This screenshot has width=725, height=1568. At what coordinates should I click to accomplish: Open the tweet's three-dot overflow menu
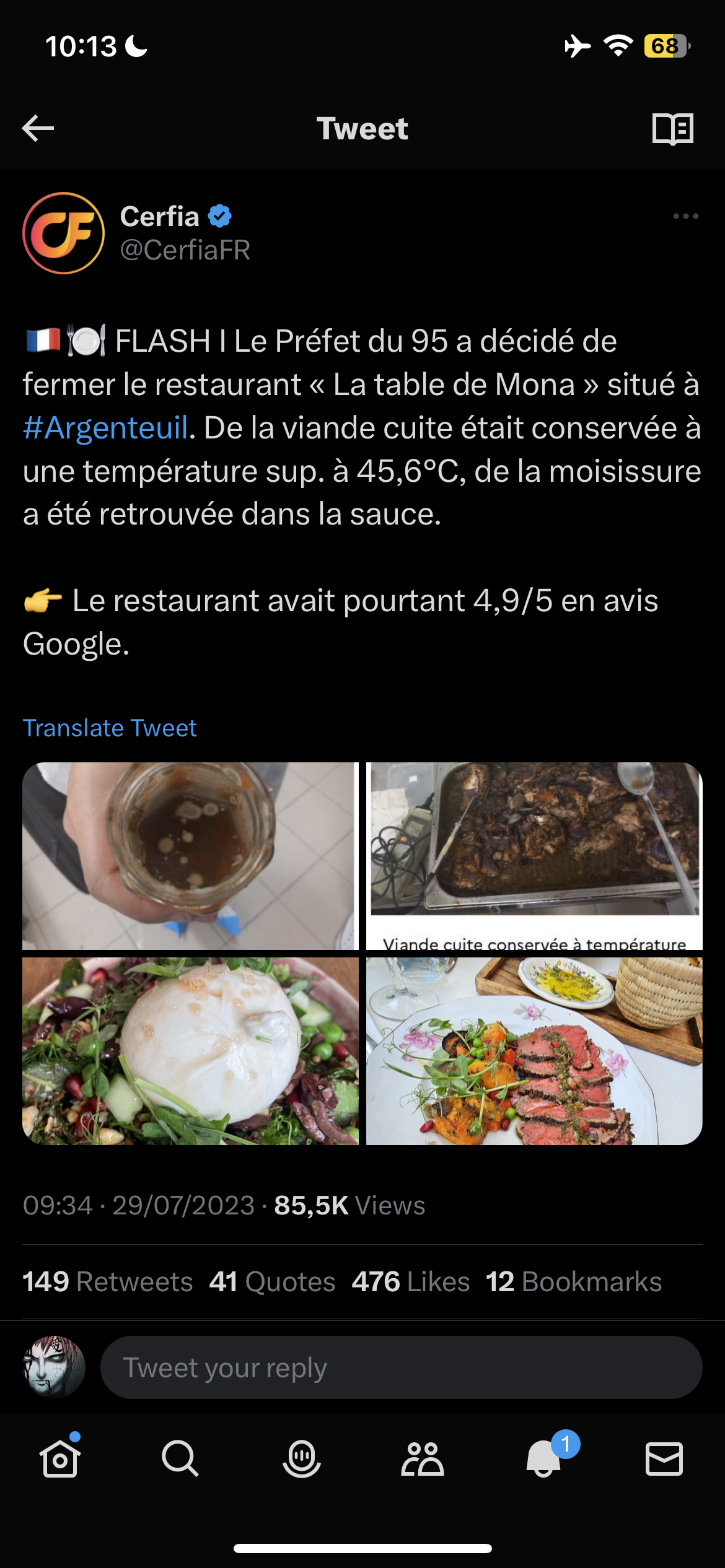point(685,217)
